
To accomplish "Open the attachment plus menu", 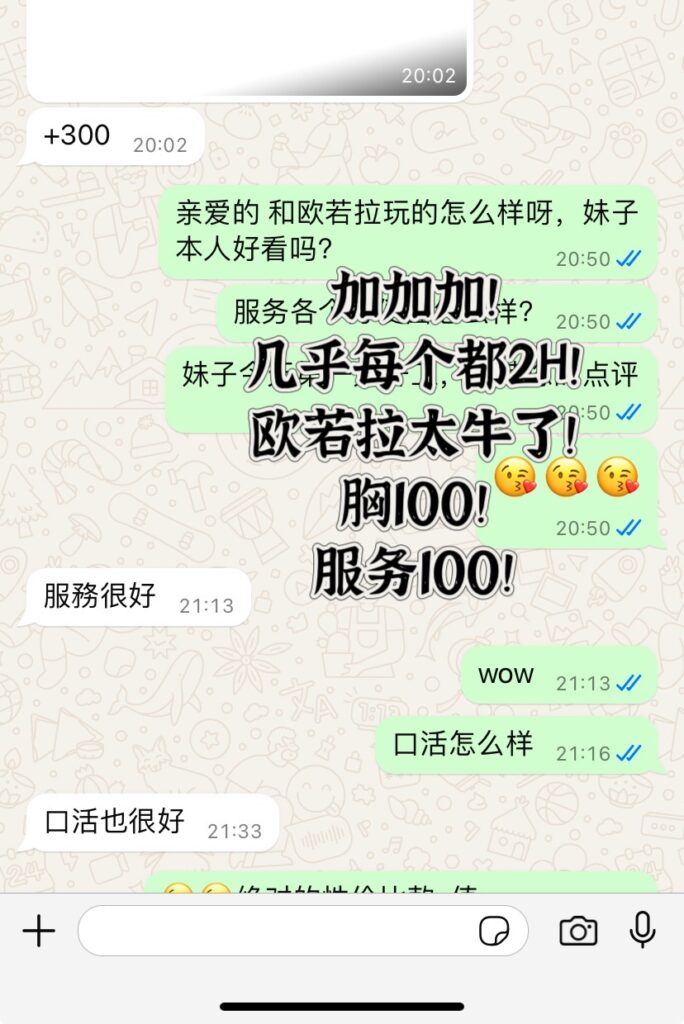I will 38,931.
